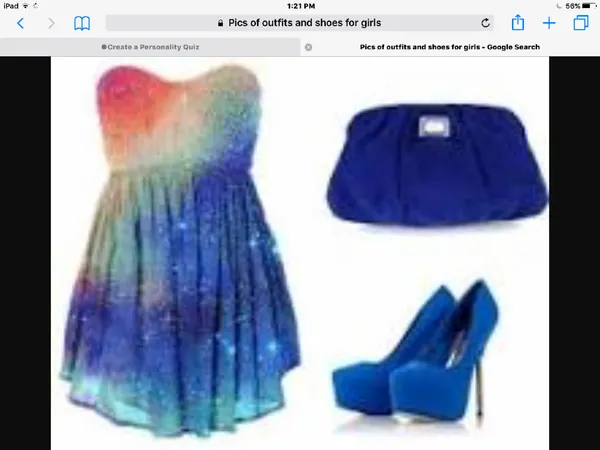
Task: Close the active Google Search tab
Action: coord(308,47)
